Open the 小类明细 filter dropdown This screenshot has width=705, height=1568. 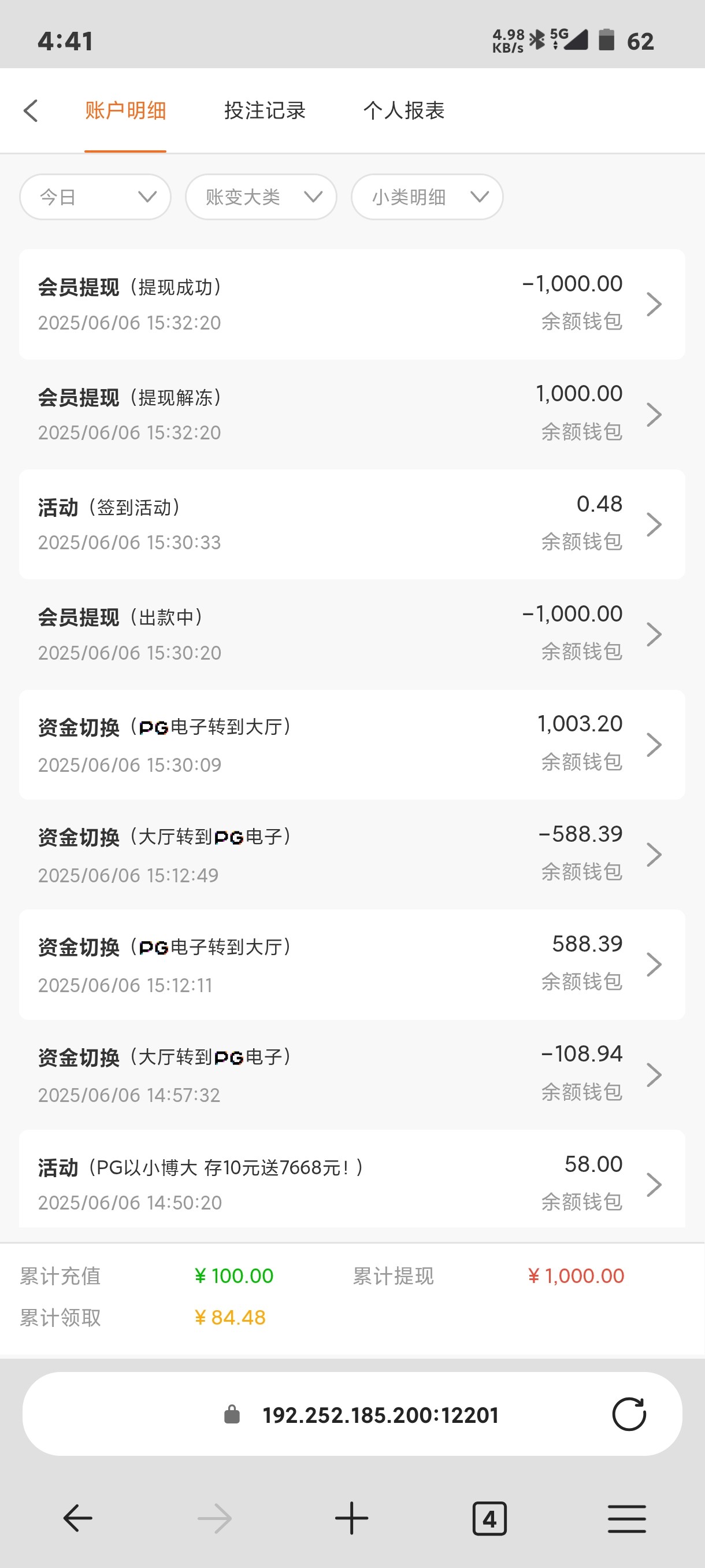427,197
